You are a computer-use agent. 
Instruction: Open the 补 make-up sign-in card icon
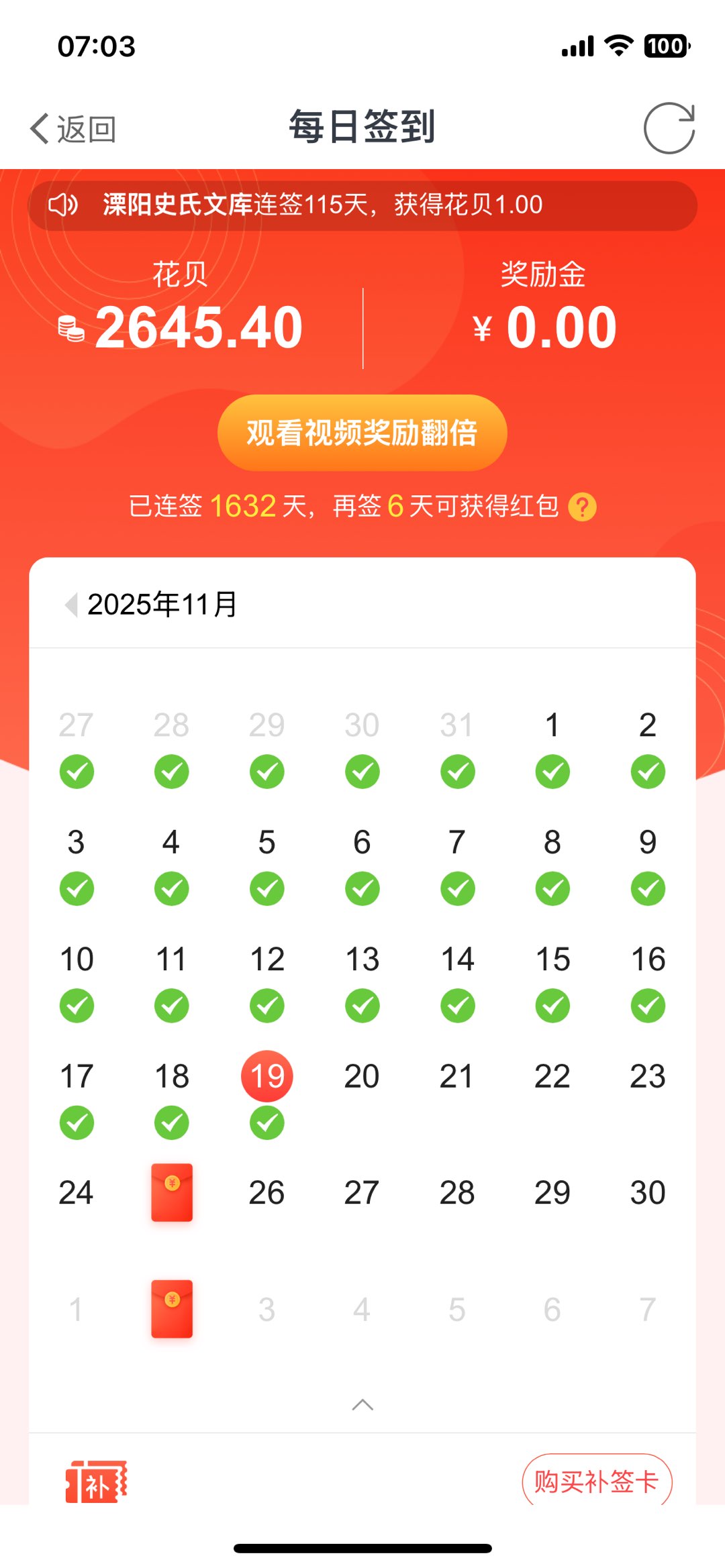(97, 1481)
